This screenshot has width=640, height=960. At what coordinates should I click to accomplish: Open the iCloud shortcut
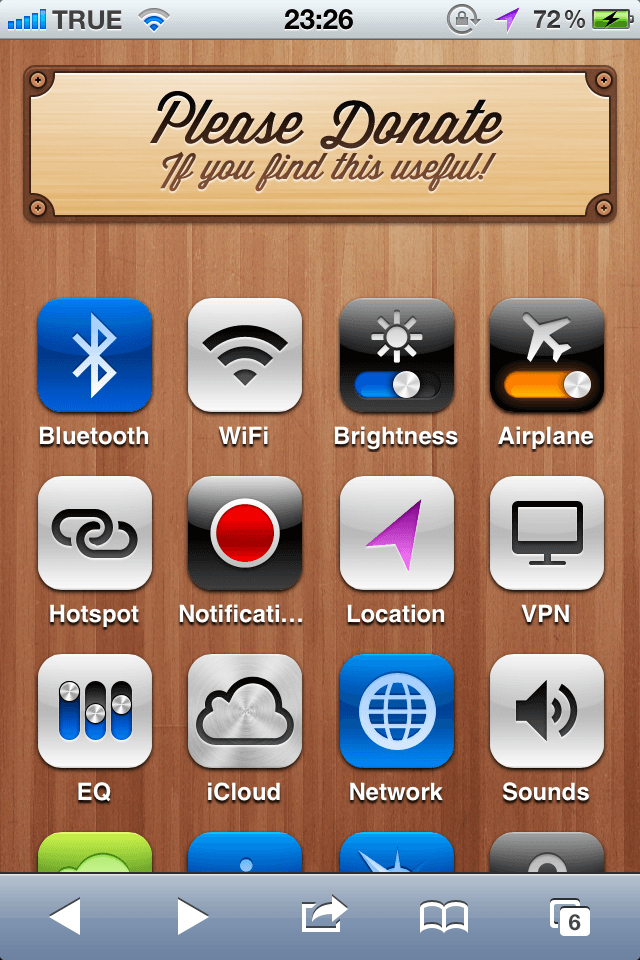(x=245, y=711)
